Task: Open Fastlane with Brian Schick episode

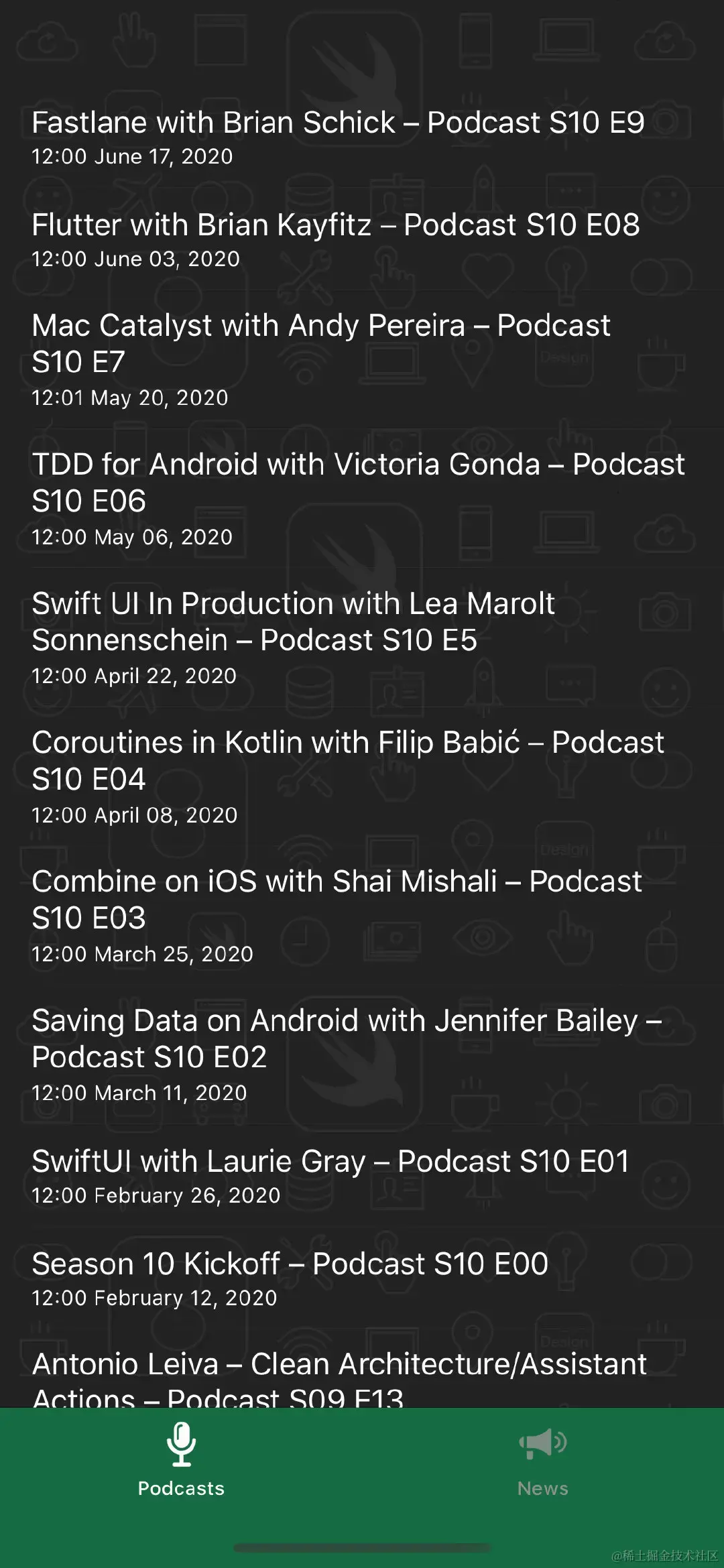Action: pyautogui.click(x=338, y=137)
